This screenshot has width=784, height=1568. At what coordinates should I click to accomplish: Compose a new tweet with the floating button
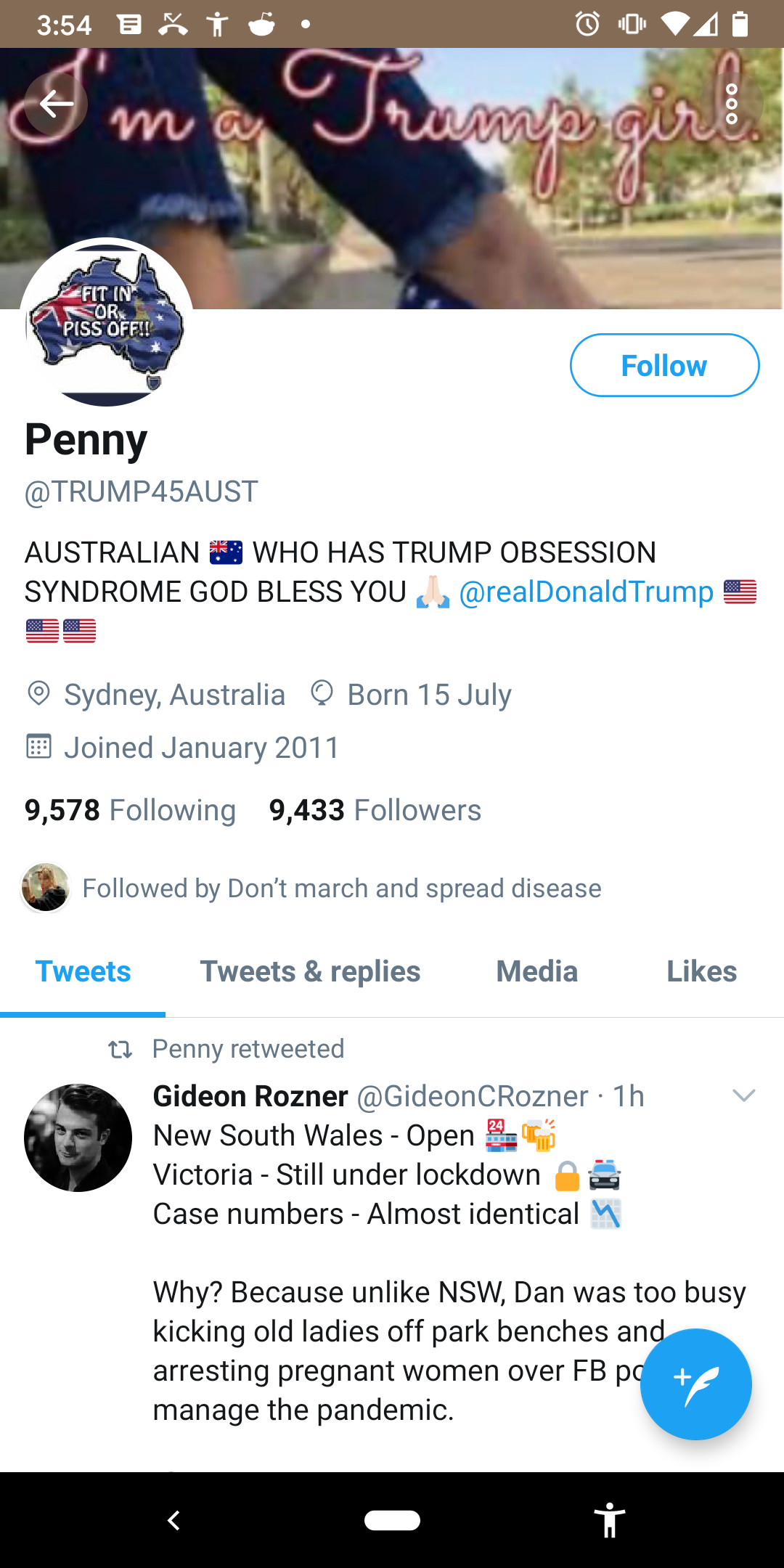695,1384
